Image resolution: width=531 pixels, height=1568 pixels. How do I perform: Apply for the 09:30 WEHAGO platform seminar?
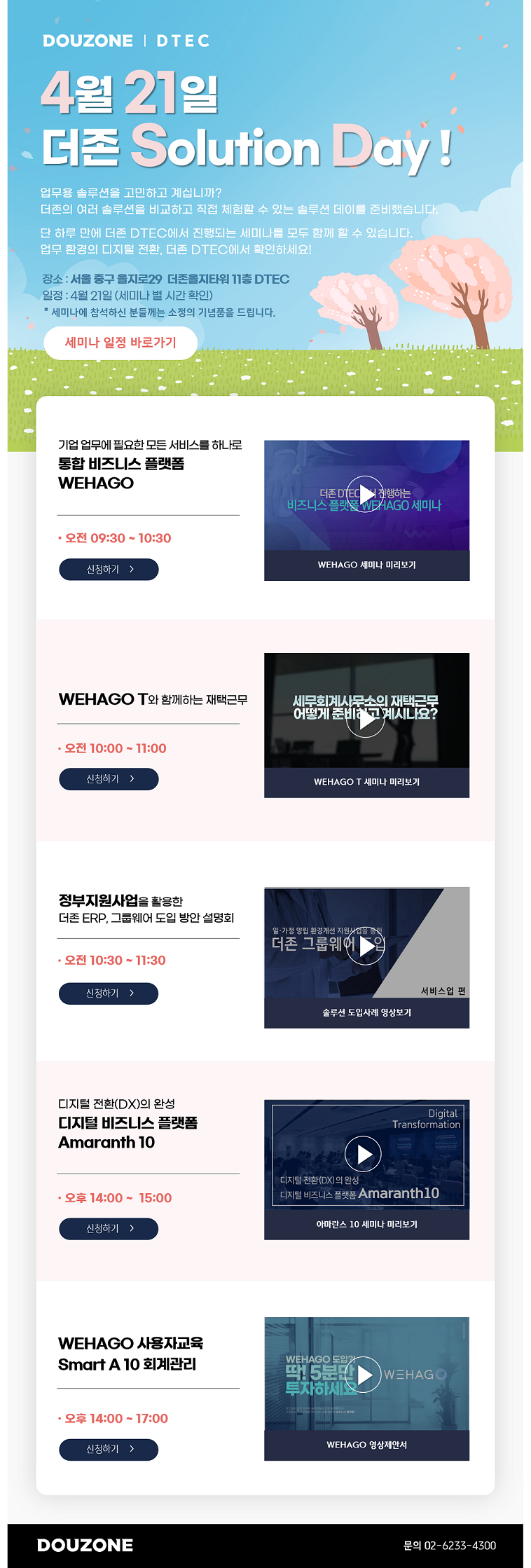pos(109,569)
